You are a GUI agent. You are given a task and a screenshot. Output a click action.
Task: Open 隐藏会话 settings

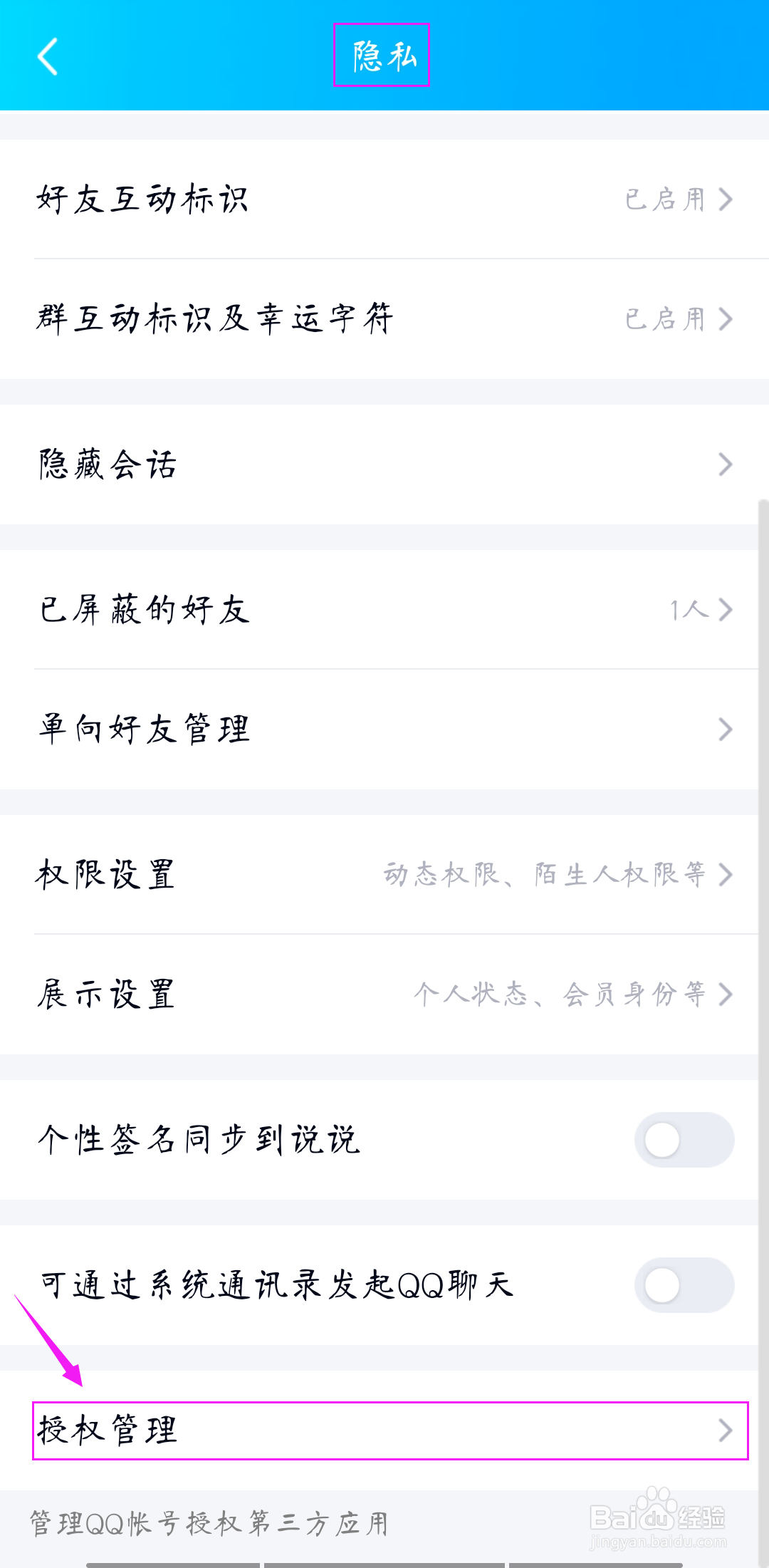[107, 463]
